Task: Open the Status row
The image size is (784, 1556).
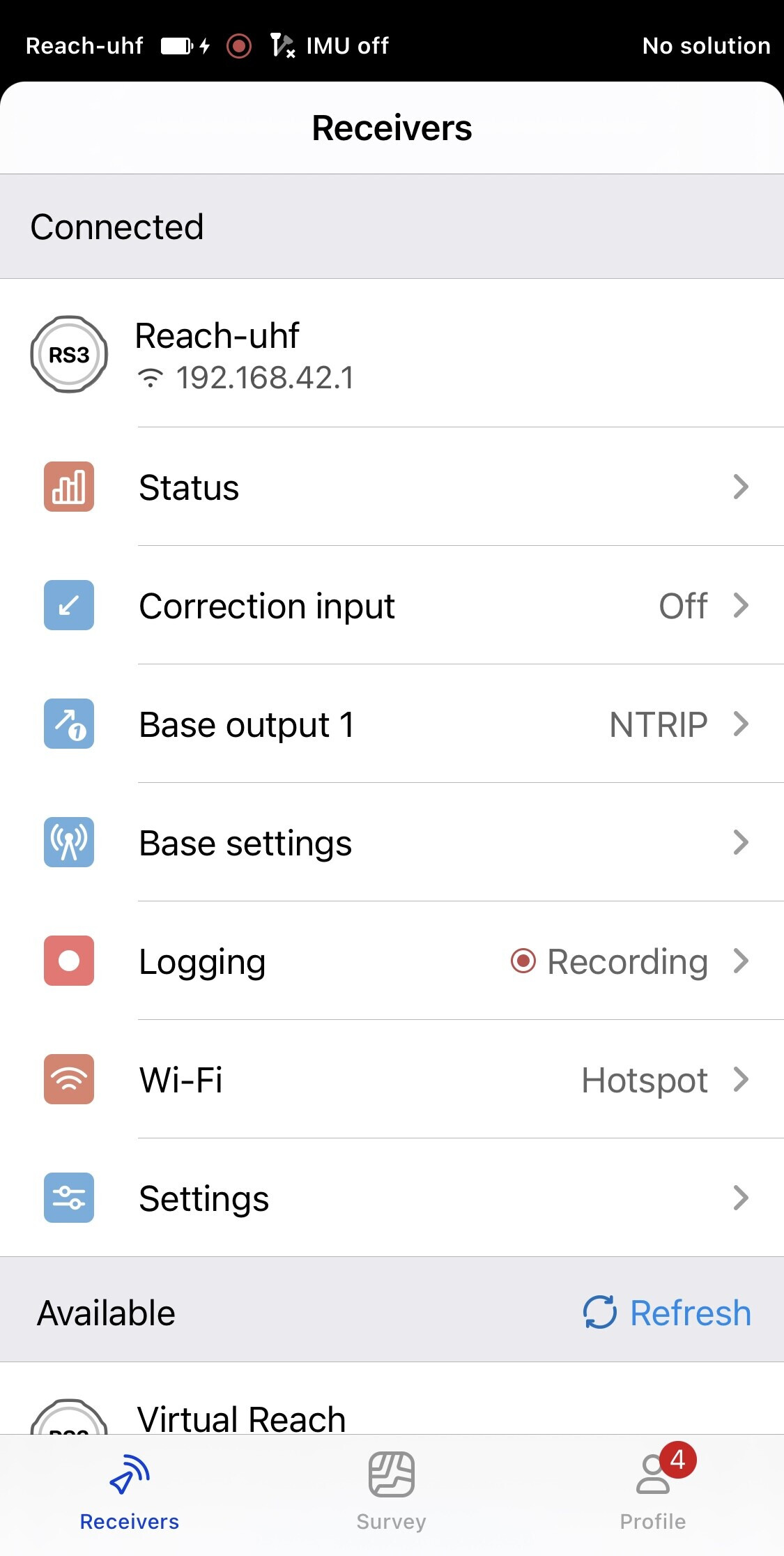Action: point(392,487)
